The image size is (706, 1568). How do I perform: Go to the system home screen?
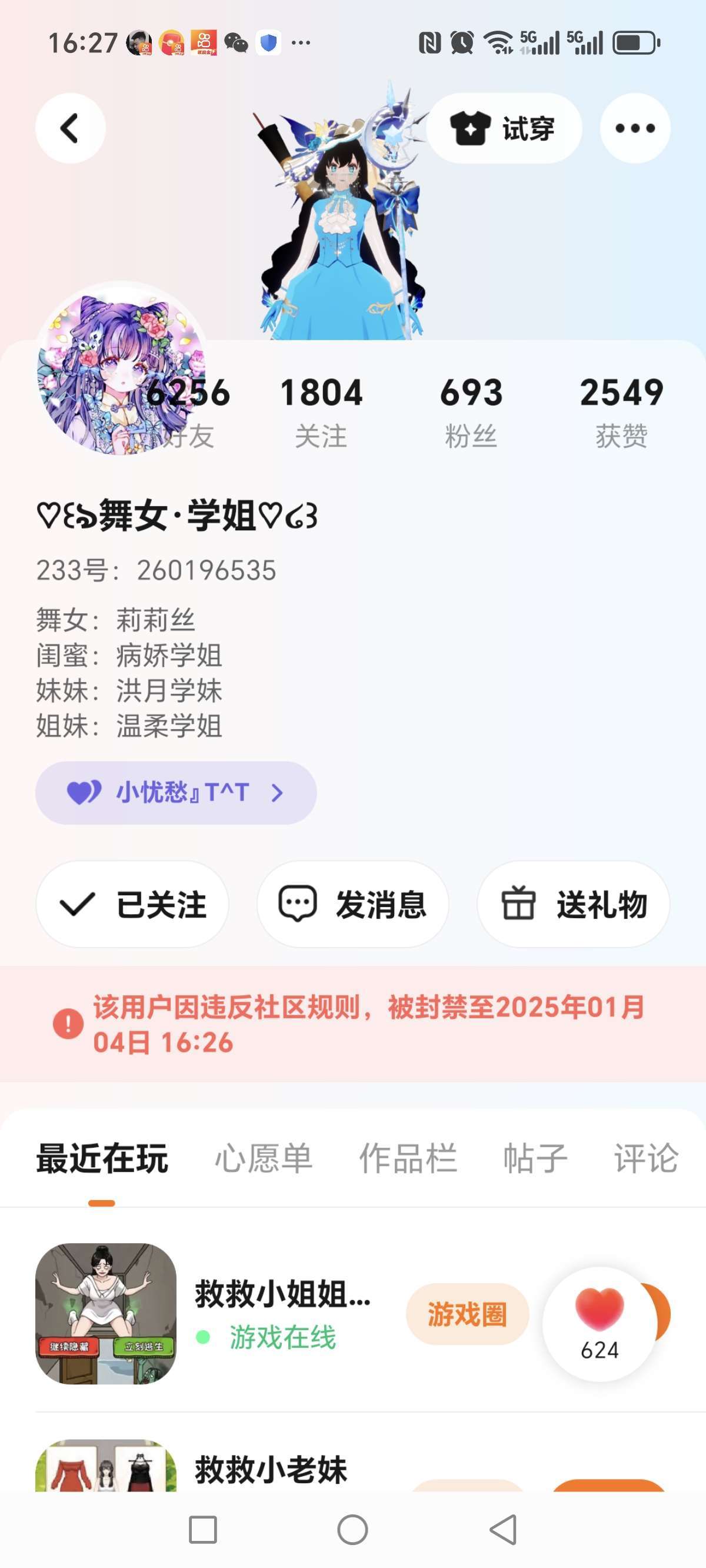click(352, 1530)
